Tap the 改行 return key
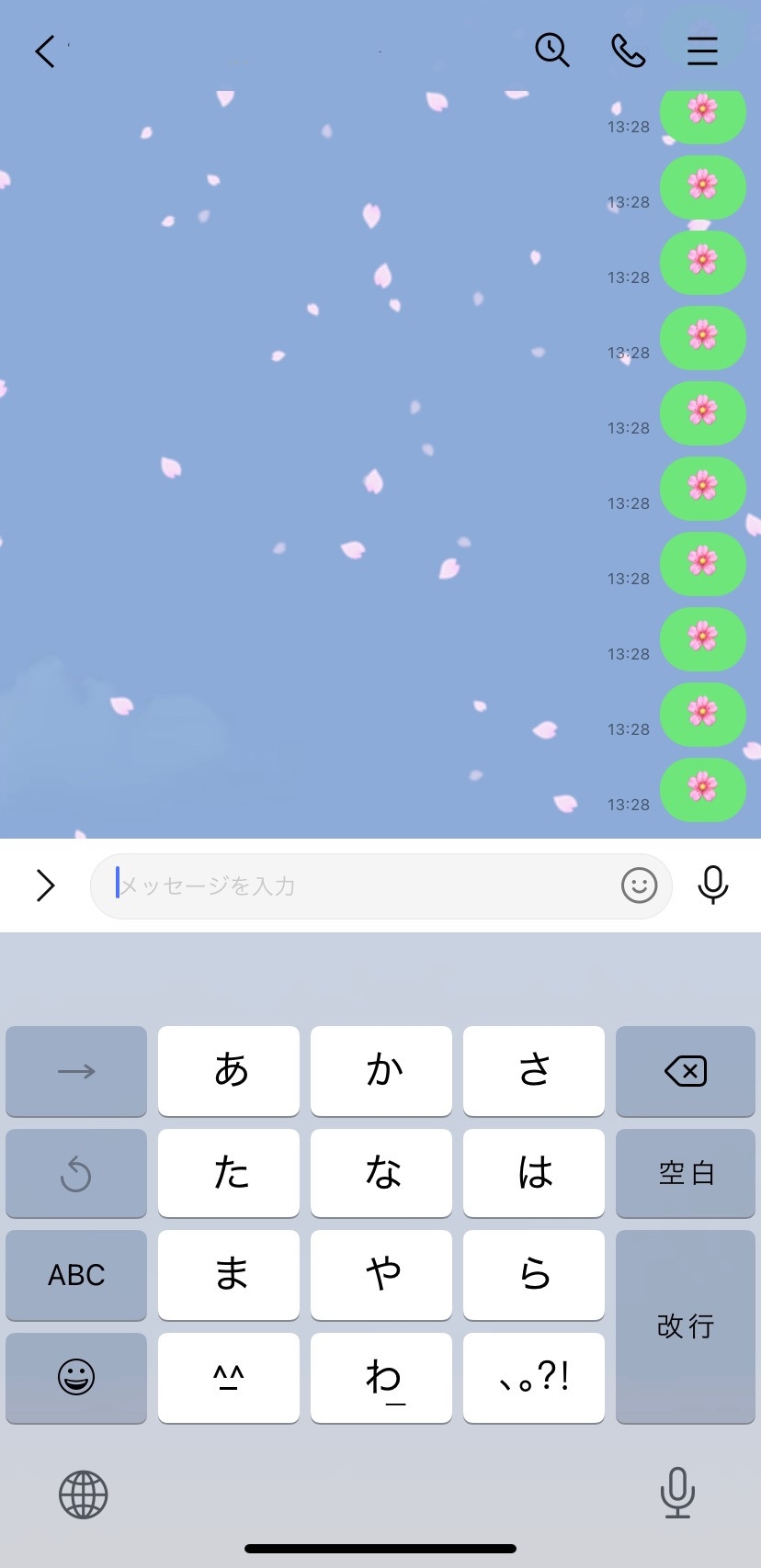Viewport: 761px width, 1568px height. 685,1325
